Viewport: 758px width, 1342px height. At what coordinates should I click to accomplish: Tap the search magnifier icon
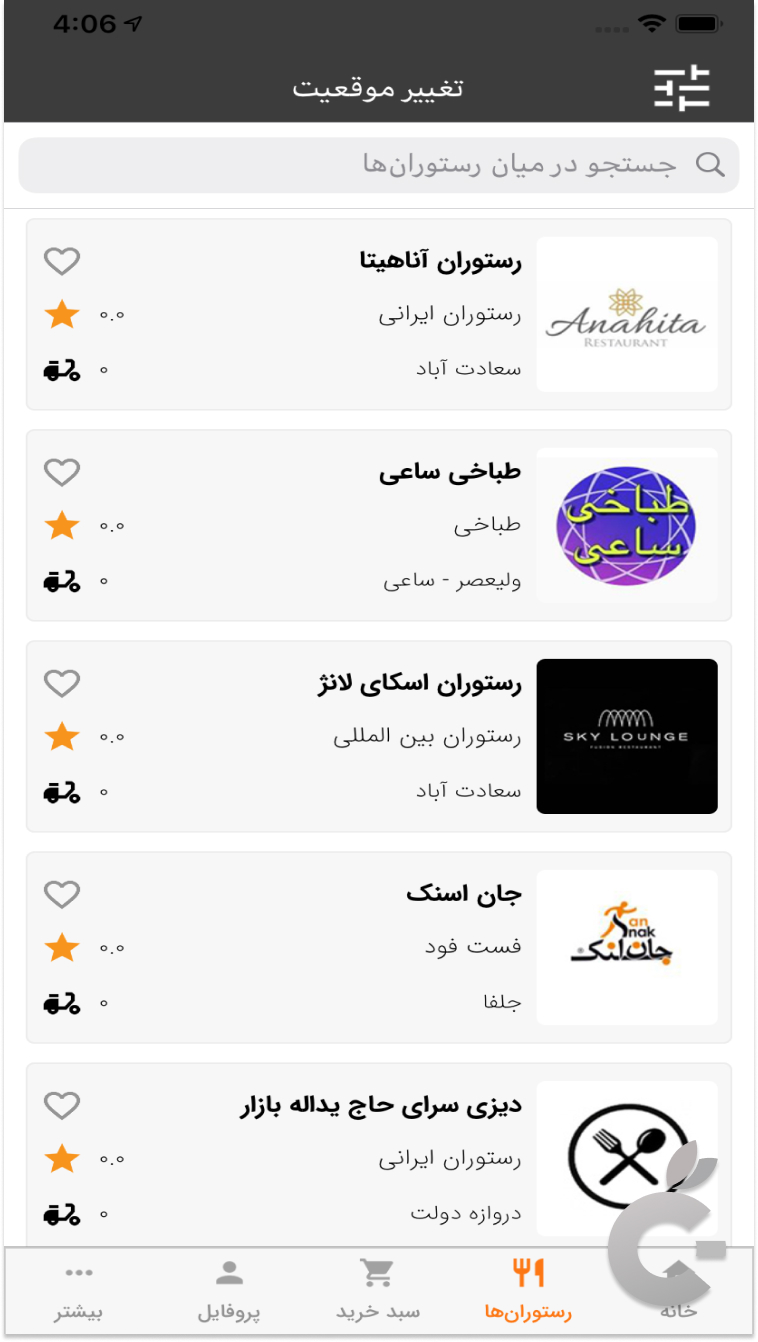pyautogui.click(x=710, y=164)
